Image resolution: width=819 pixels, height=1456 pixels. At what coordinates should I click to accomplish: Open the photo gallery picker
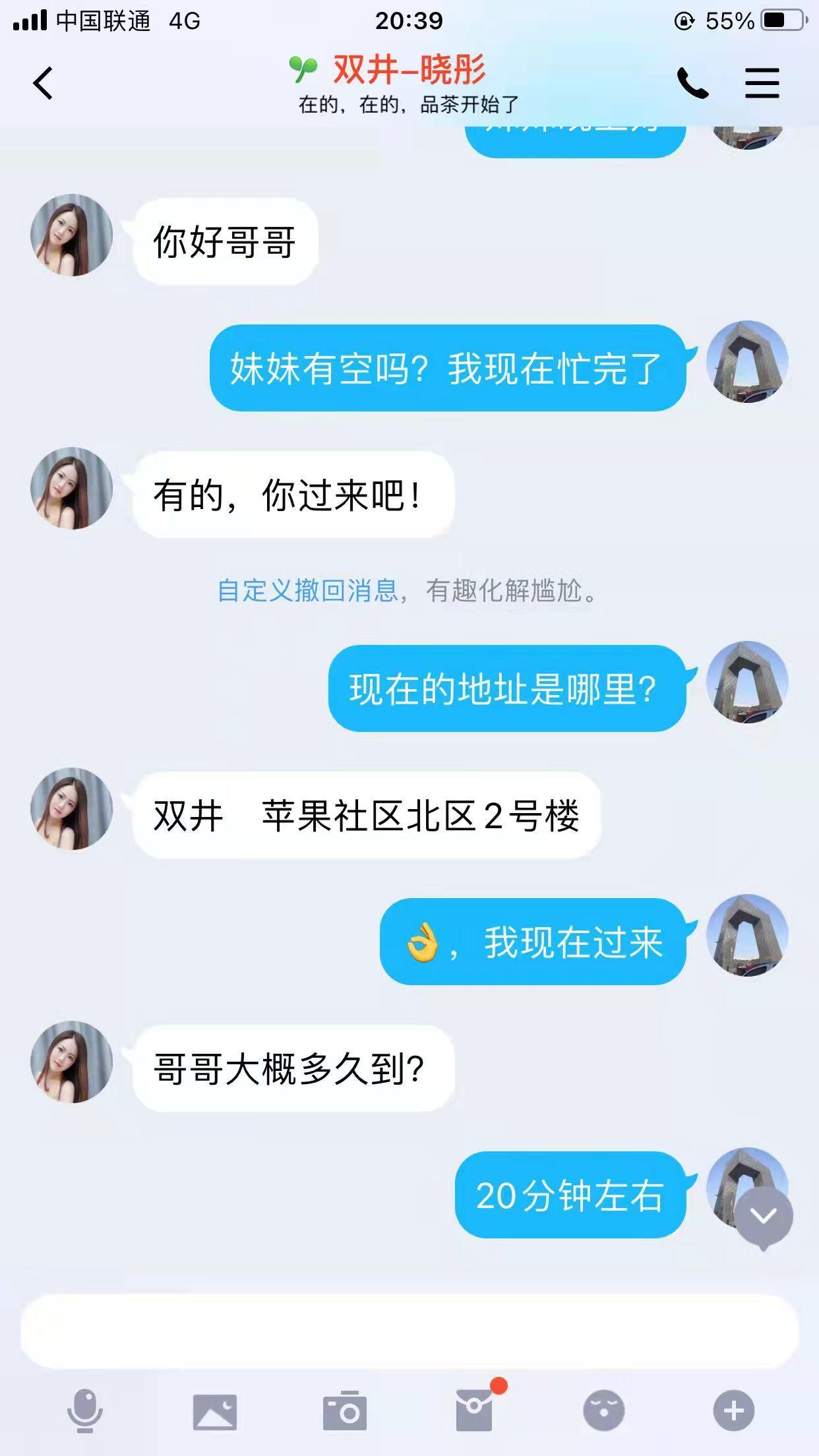pyautogui.click(x=215, y=1412)
